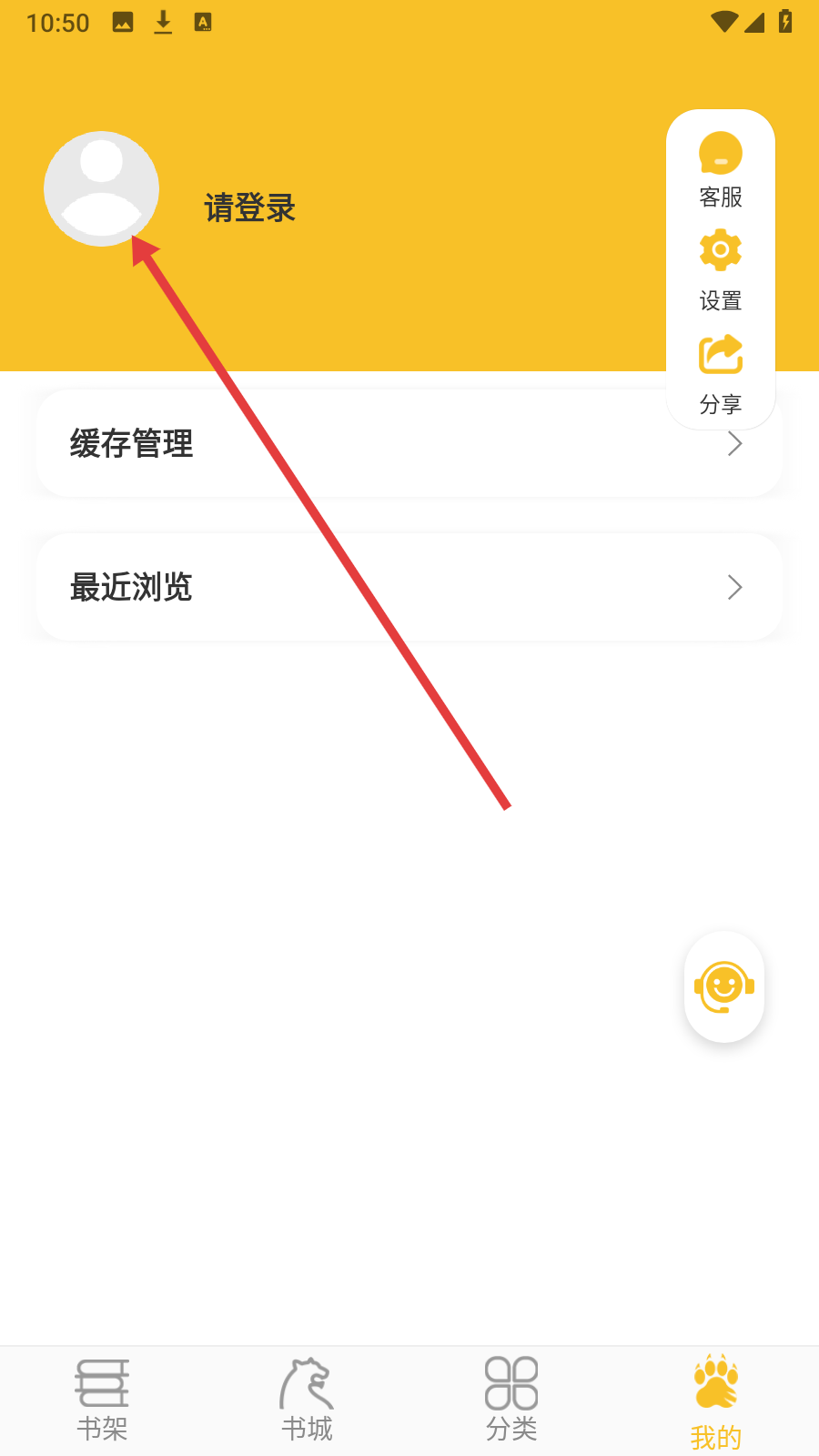The width and height of the screenshot is (819, 1456).
Task: Open 最近浏览 recent browsing
Action: coord(409,587)
